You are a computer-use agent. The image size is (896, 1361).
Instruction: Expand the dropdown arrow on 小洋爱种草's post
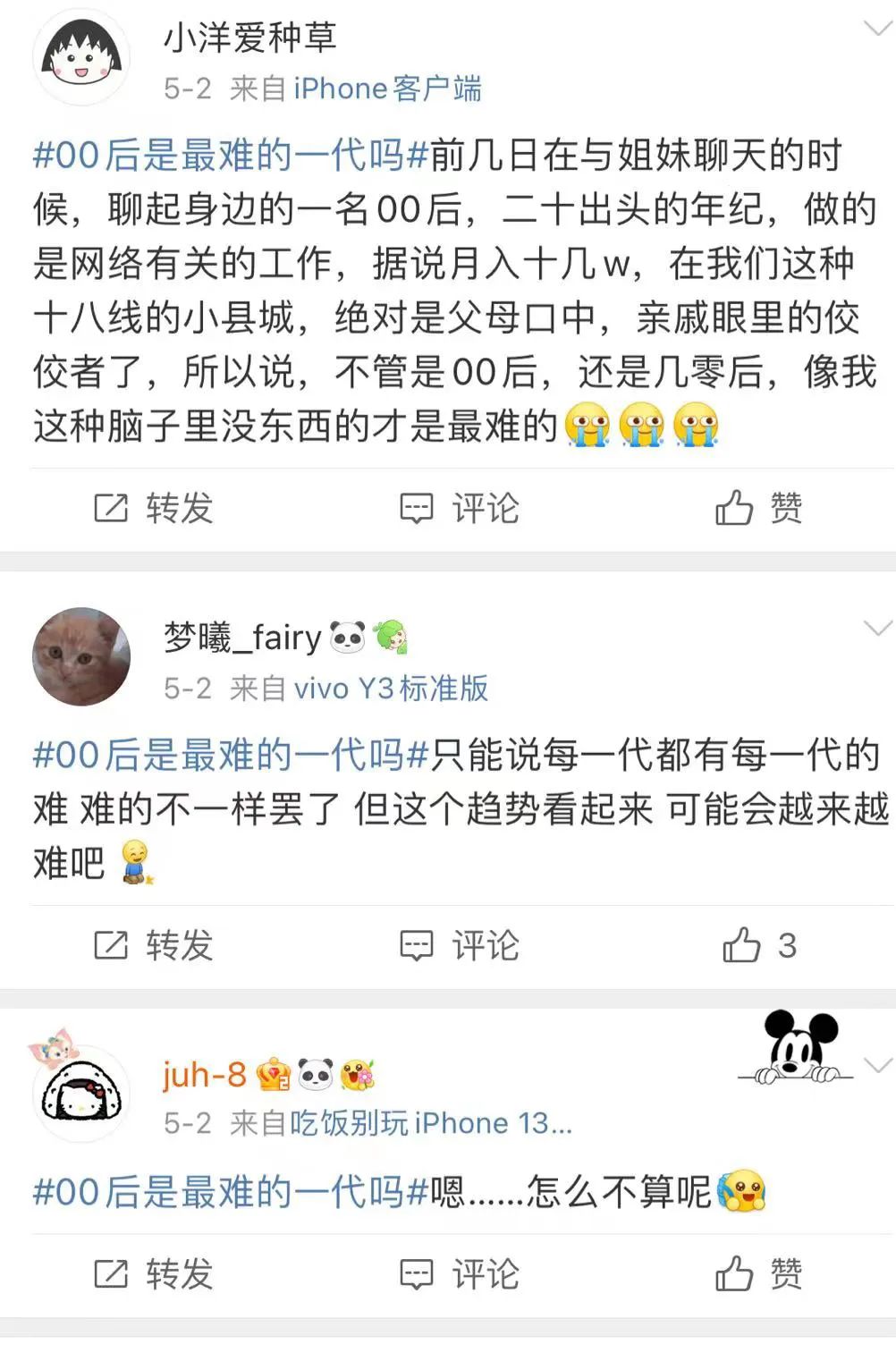click(x=878, y=29)
